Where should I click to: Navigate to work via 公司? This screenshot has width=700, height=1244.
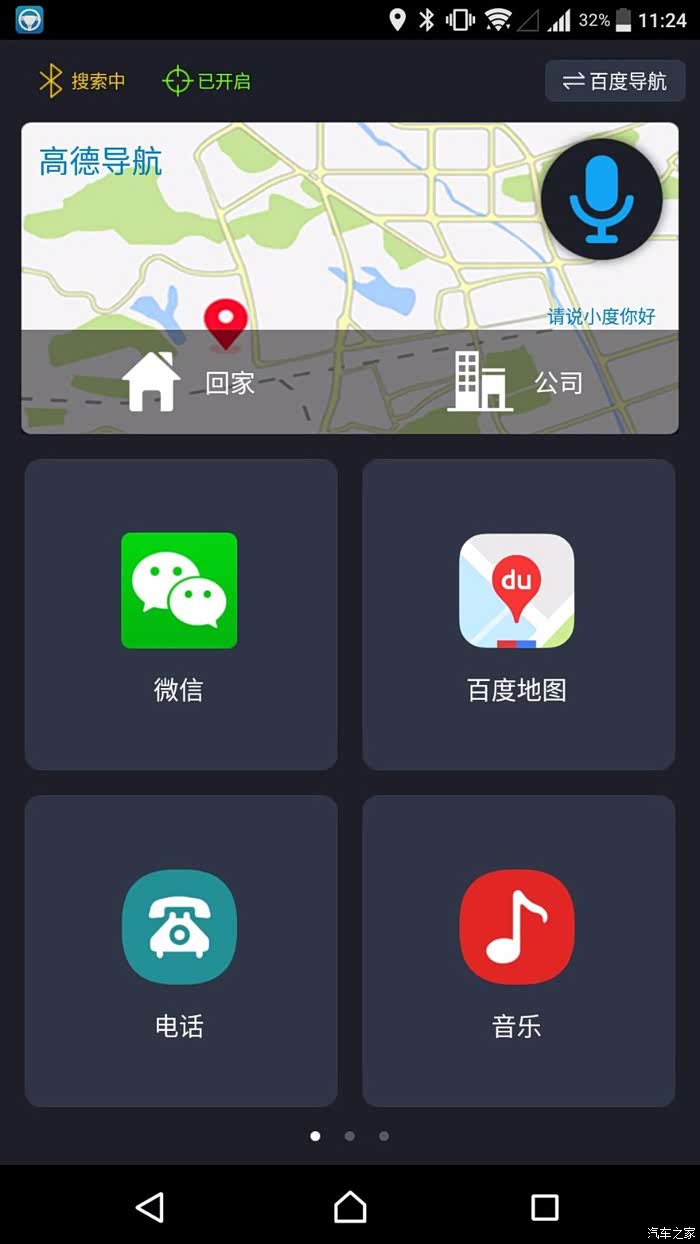[x=515, y=382]
